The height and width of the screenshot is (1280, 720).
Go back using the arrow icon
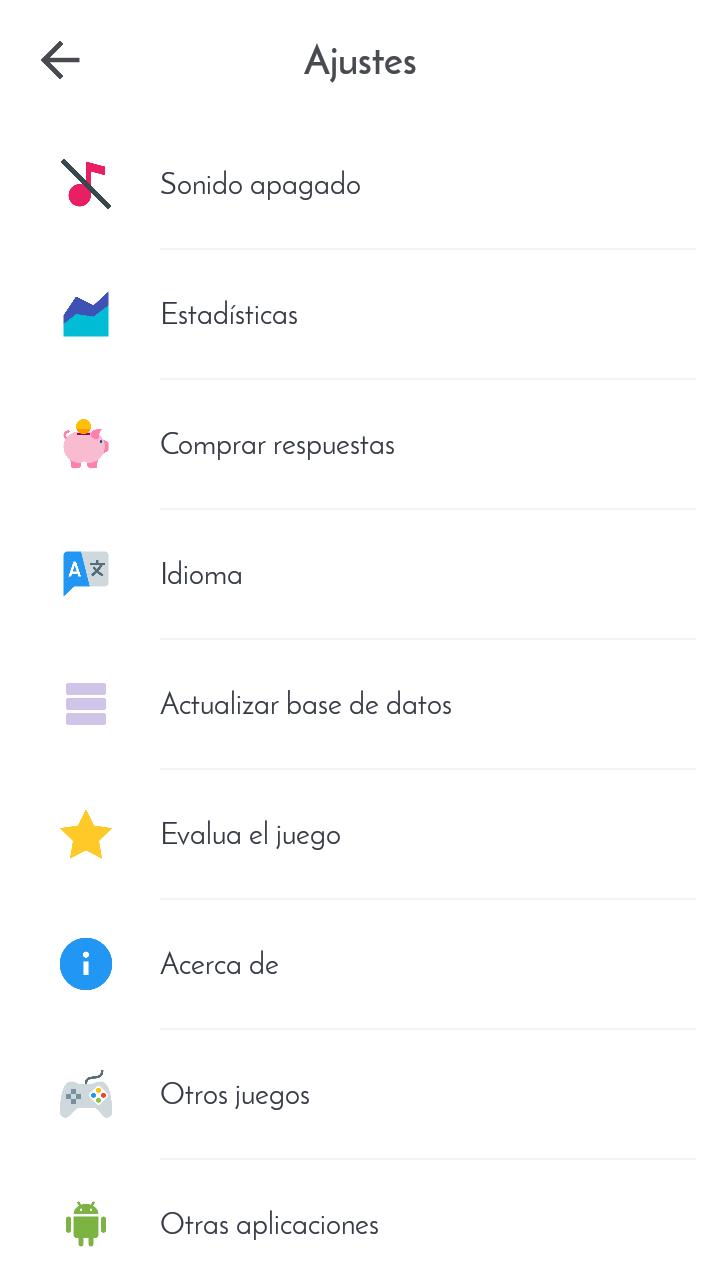pyautogui.click(x=60, y=61)
